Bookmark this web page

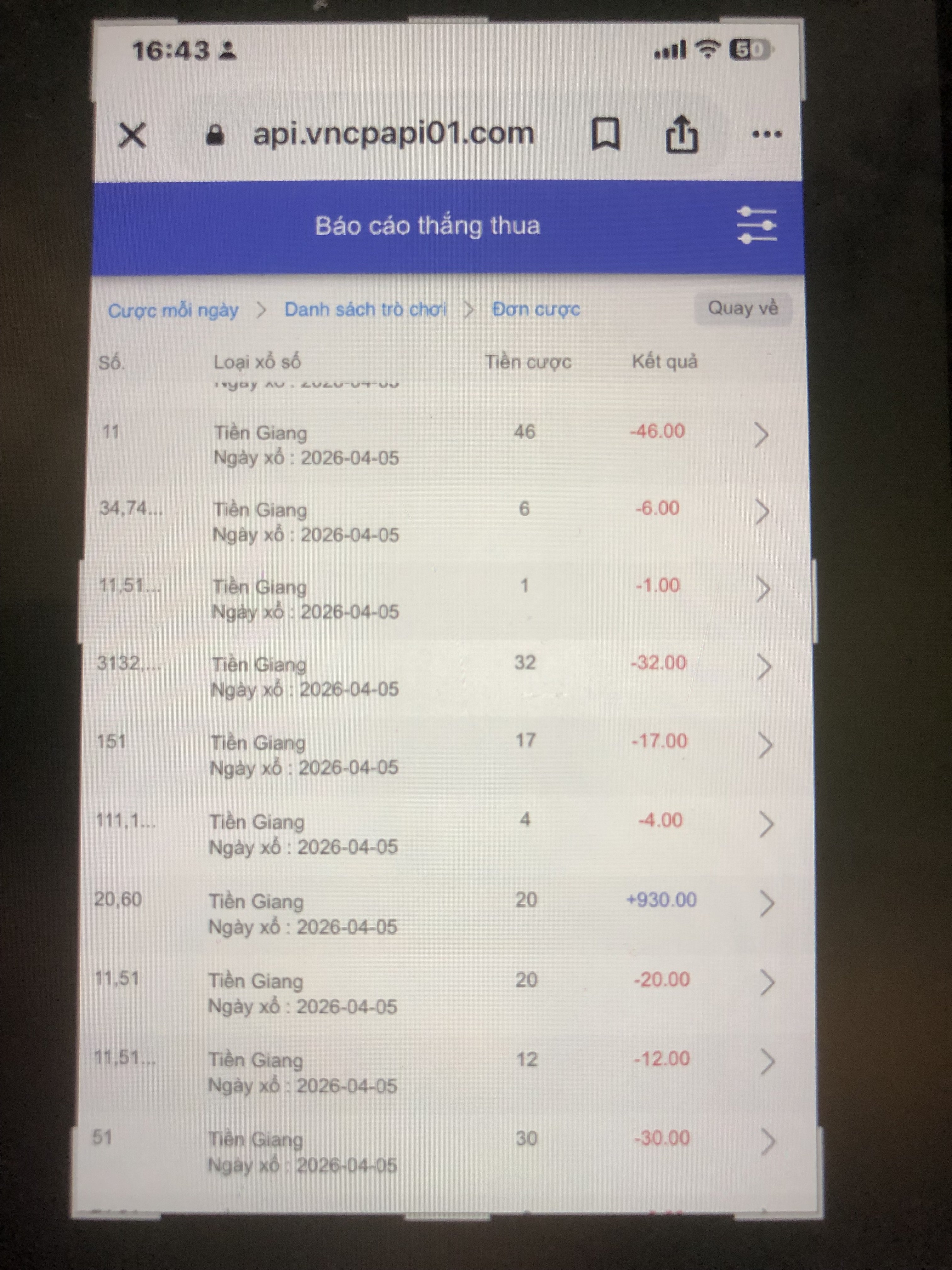click(x=605, y=135)
